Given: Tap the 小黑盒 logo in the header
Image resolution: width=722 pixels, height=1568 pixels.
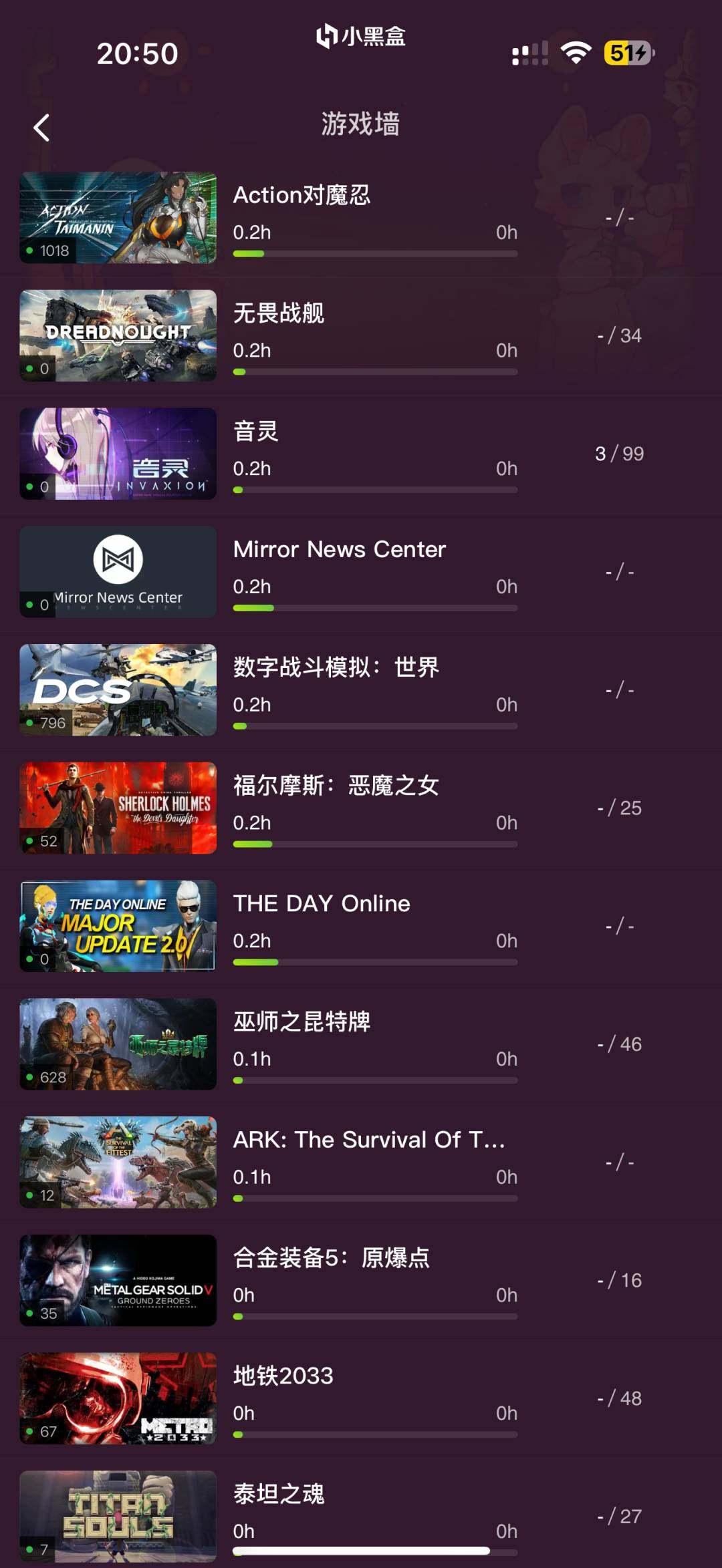Looking at the screenshot, I should point(359,38).
